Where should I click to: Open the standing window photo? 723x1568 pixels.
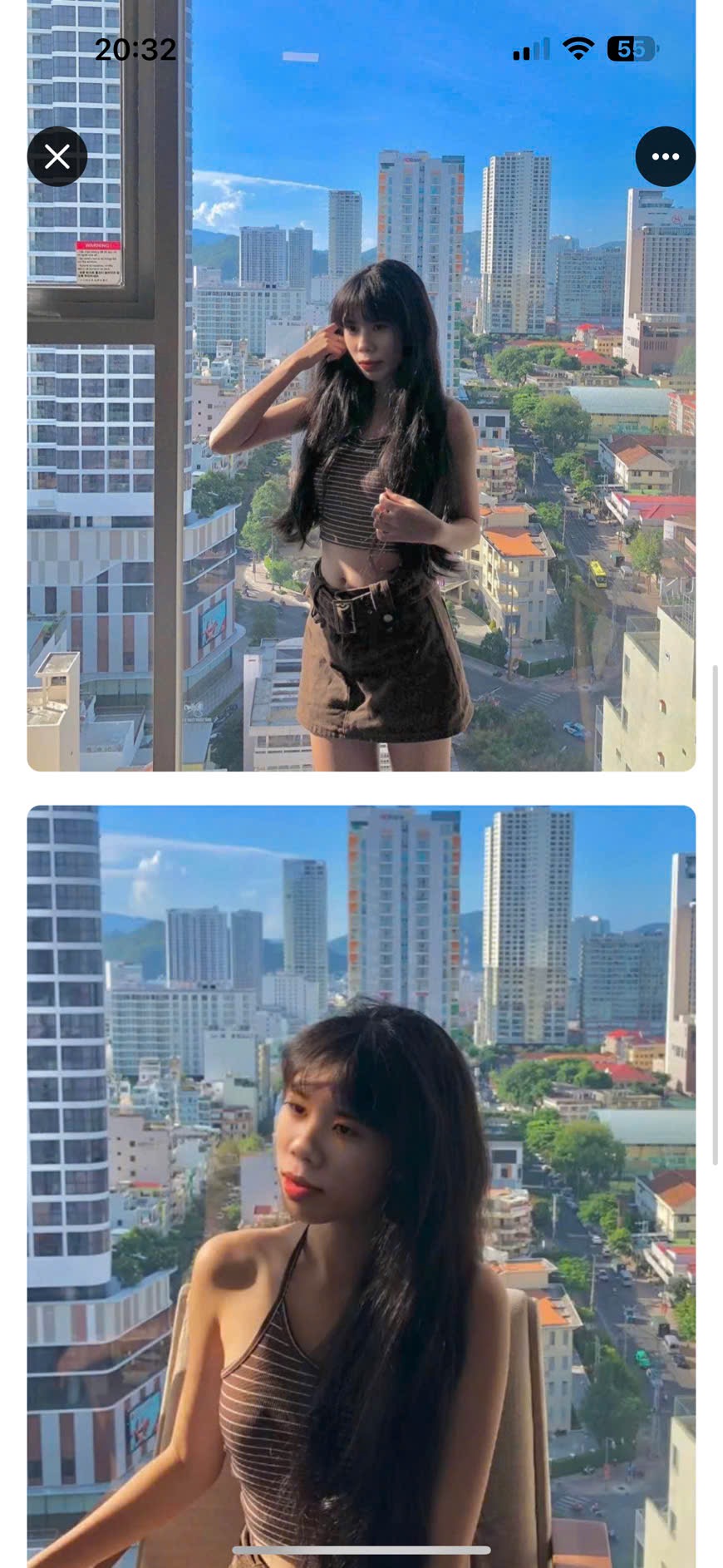361,386
